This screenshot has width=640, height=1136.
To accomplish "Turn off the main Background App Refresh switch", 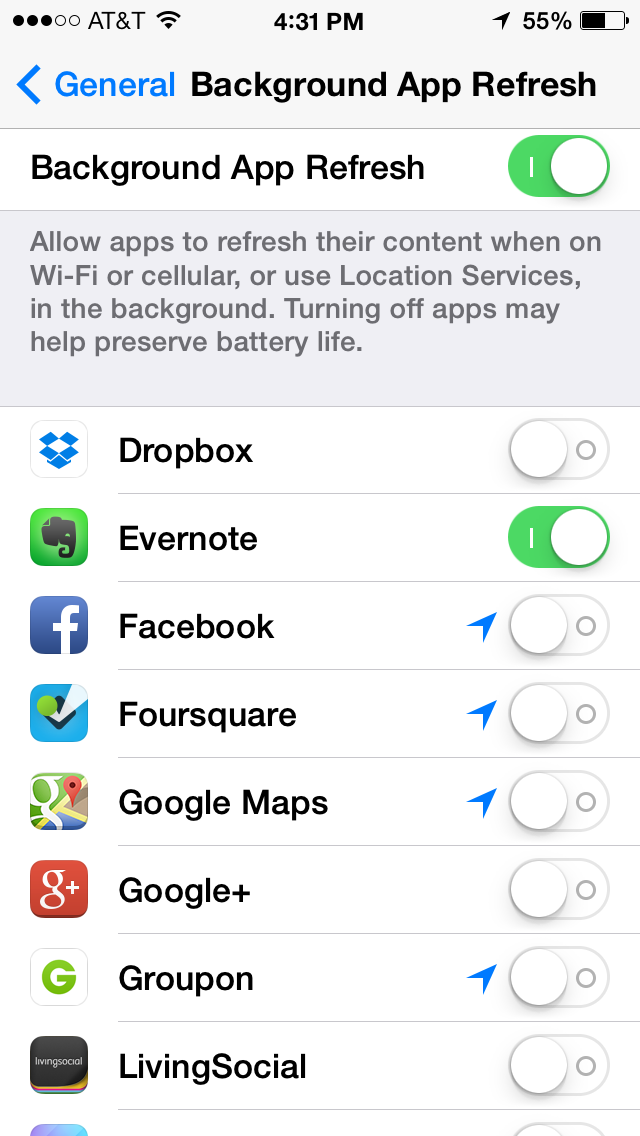I will click(x=558, y=167).
